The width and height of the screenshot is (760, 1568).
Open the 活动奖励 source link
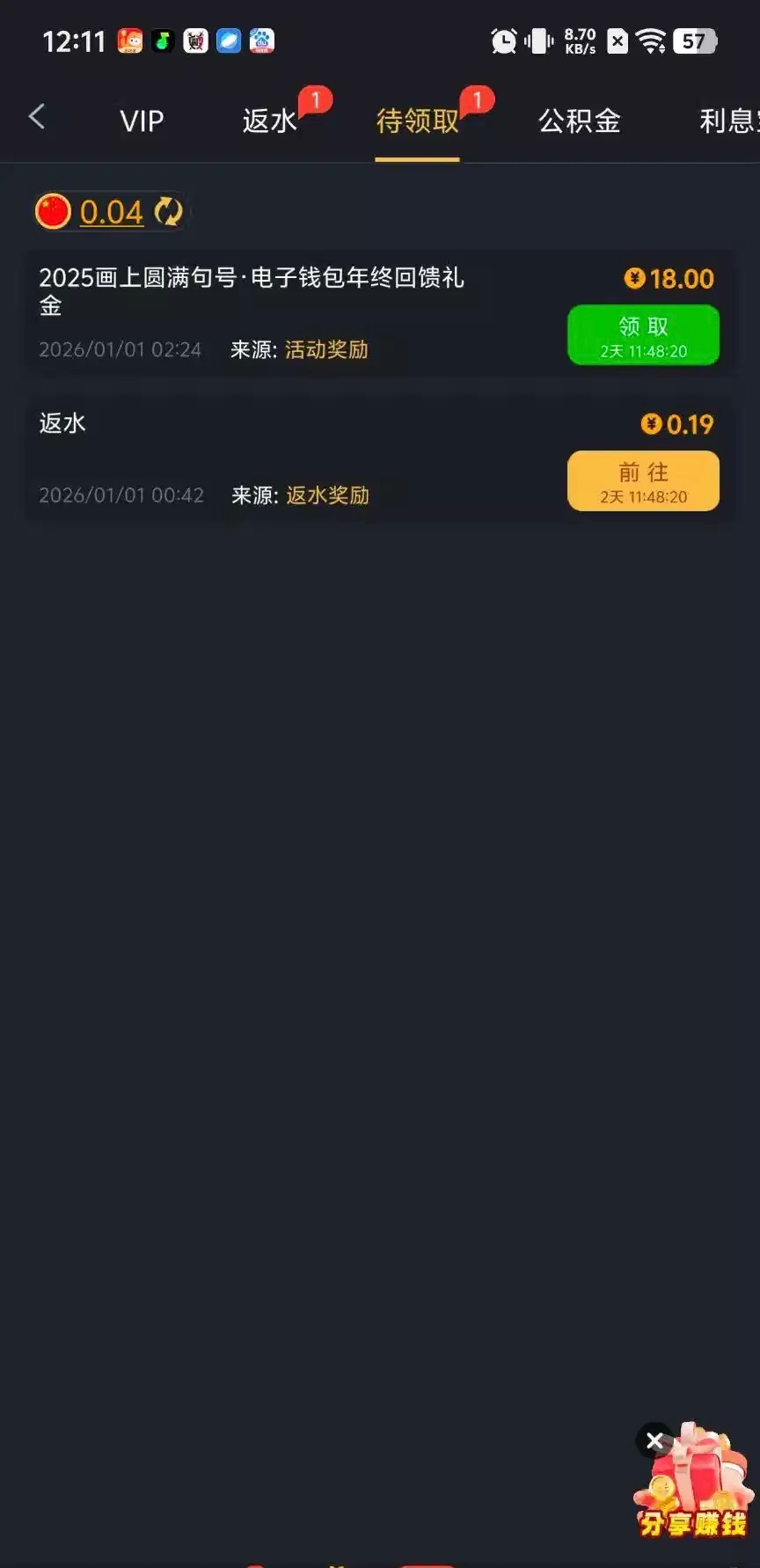(326, 349)
